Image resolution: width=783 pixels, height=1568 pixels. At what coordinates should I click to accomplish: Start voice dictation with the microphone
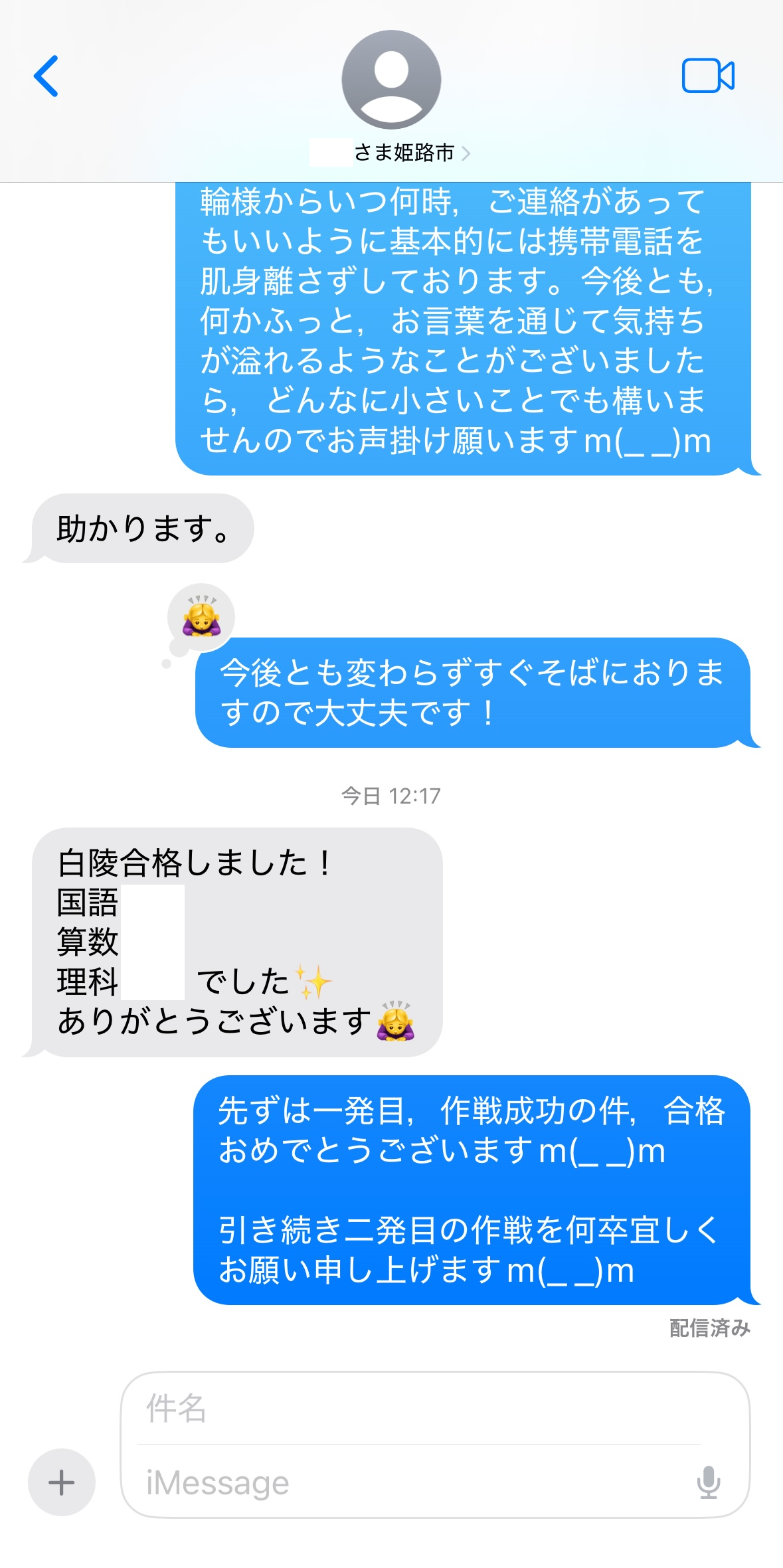coord(708,1482)
